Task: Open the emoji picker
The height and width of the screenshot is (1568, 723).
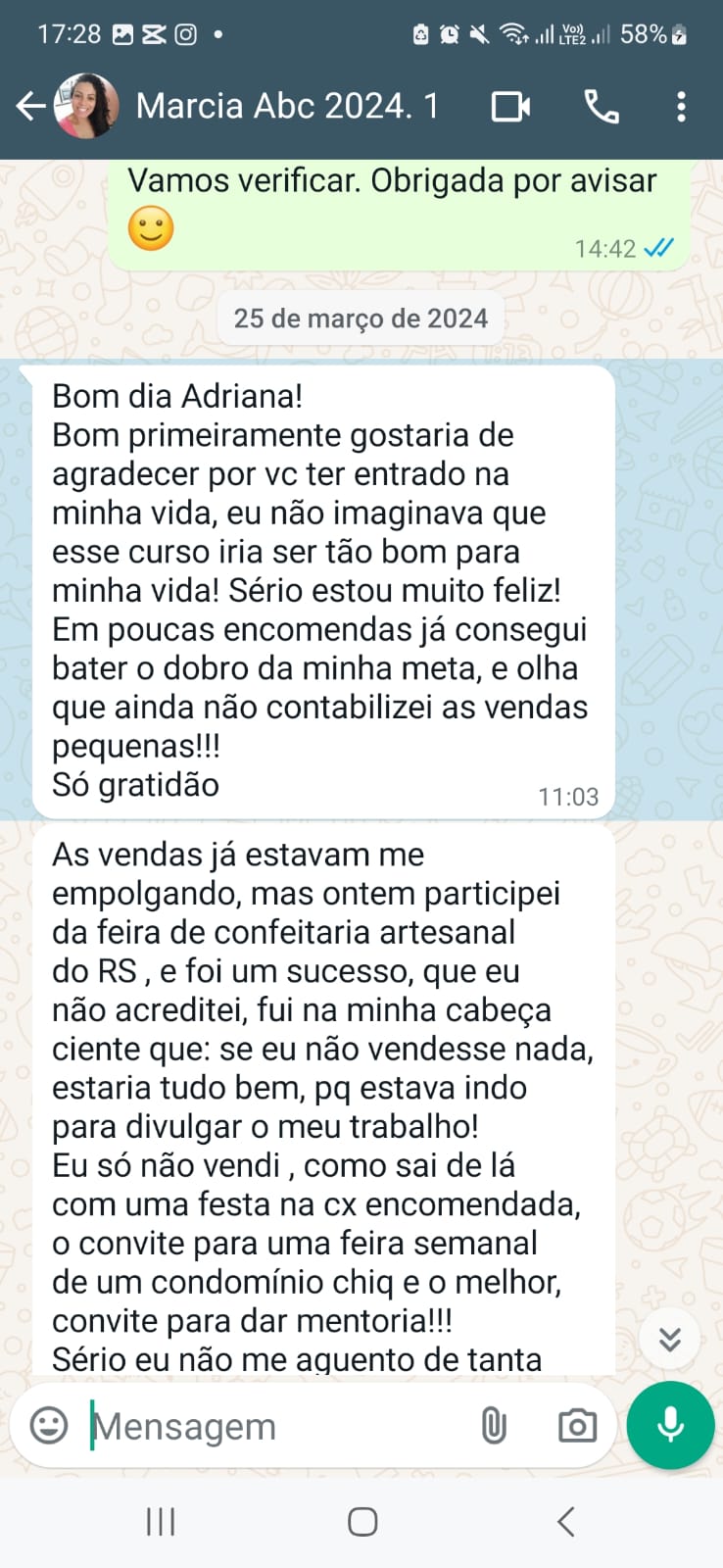Action: 49,1425
